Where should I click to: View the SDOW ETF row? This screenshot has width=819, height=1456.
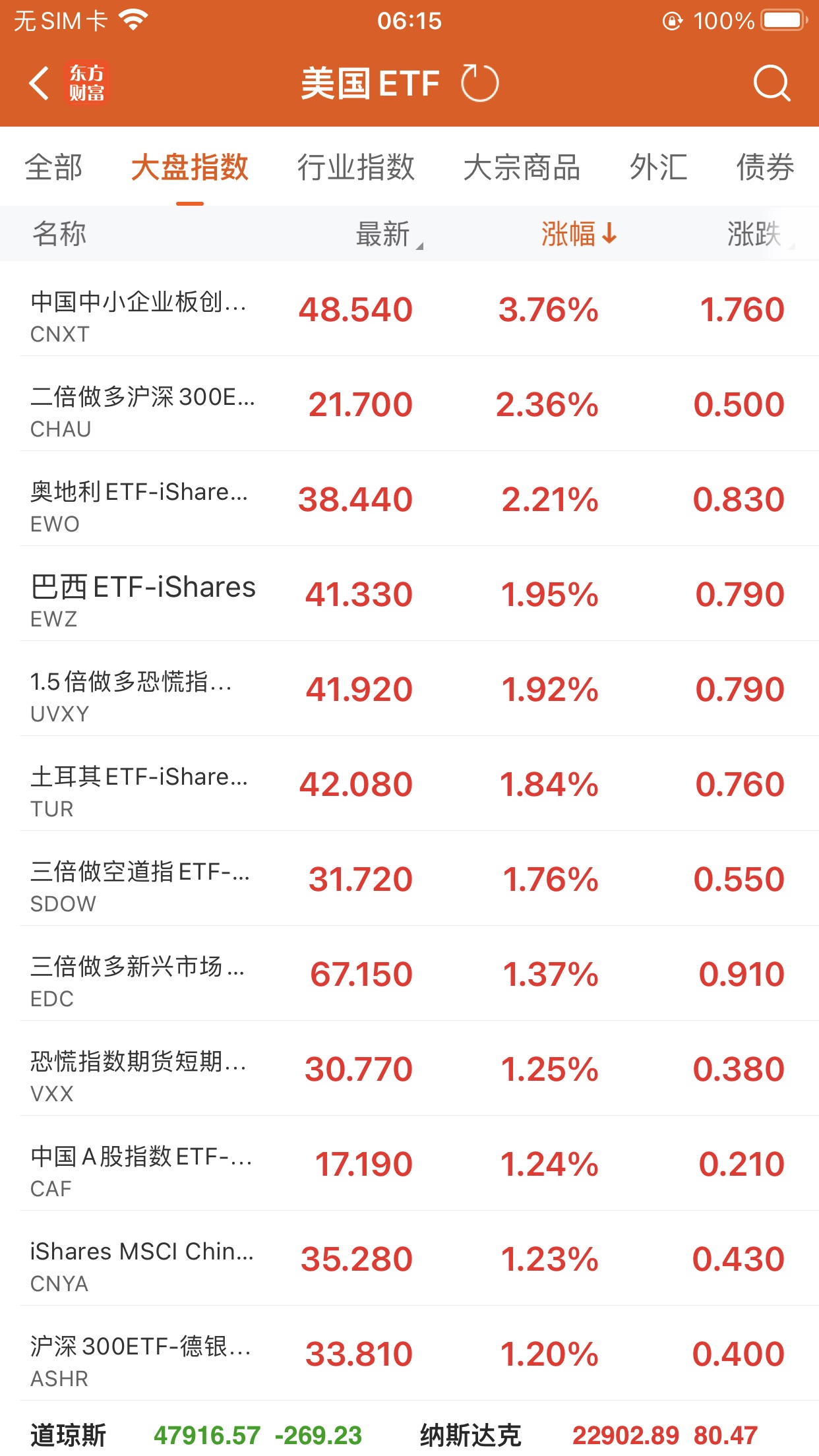pos(409,879)
